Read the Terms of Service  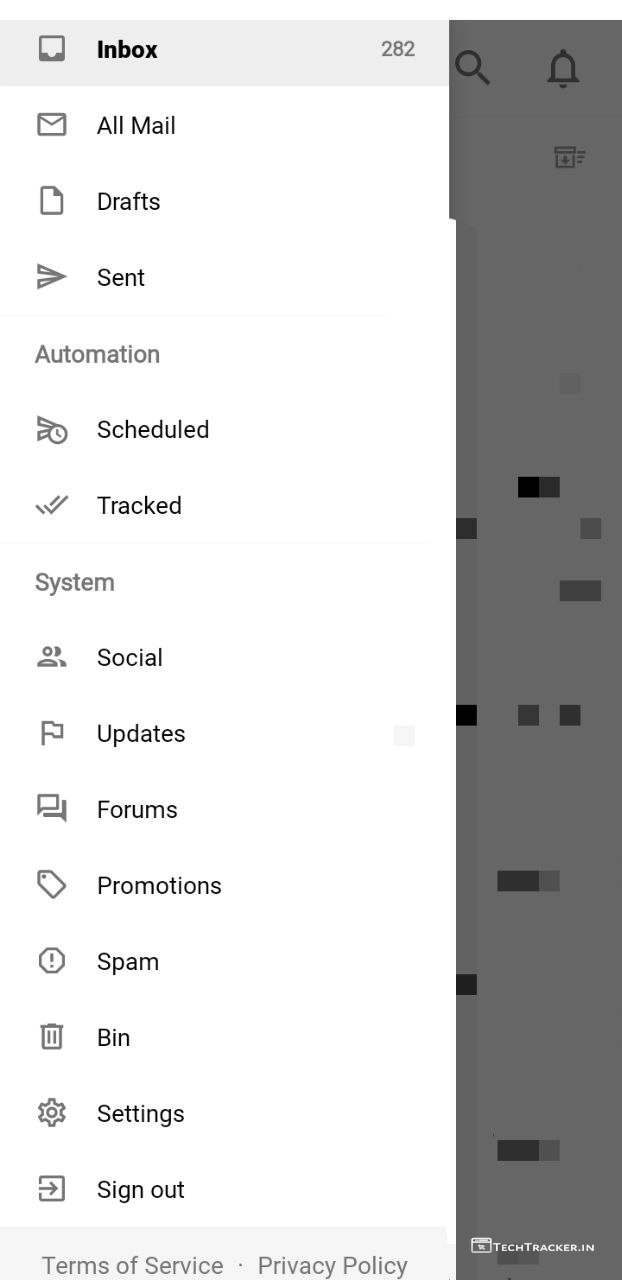(x=132, y=1265)
